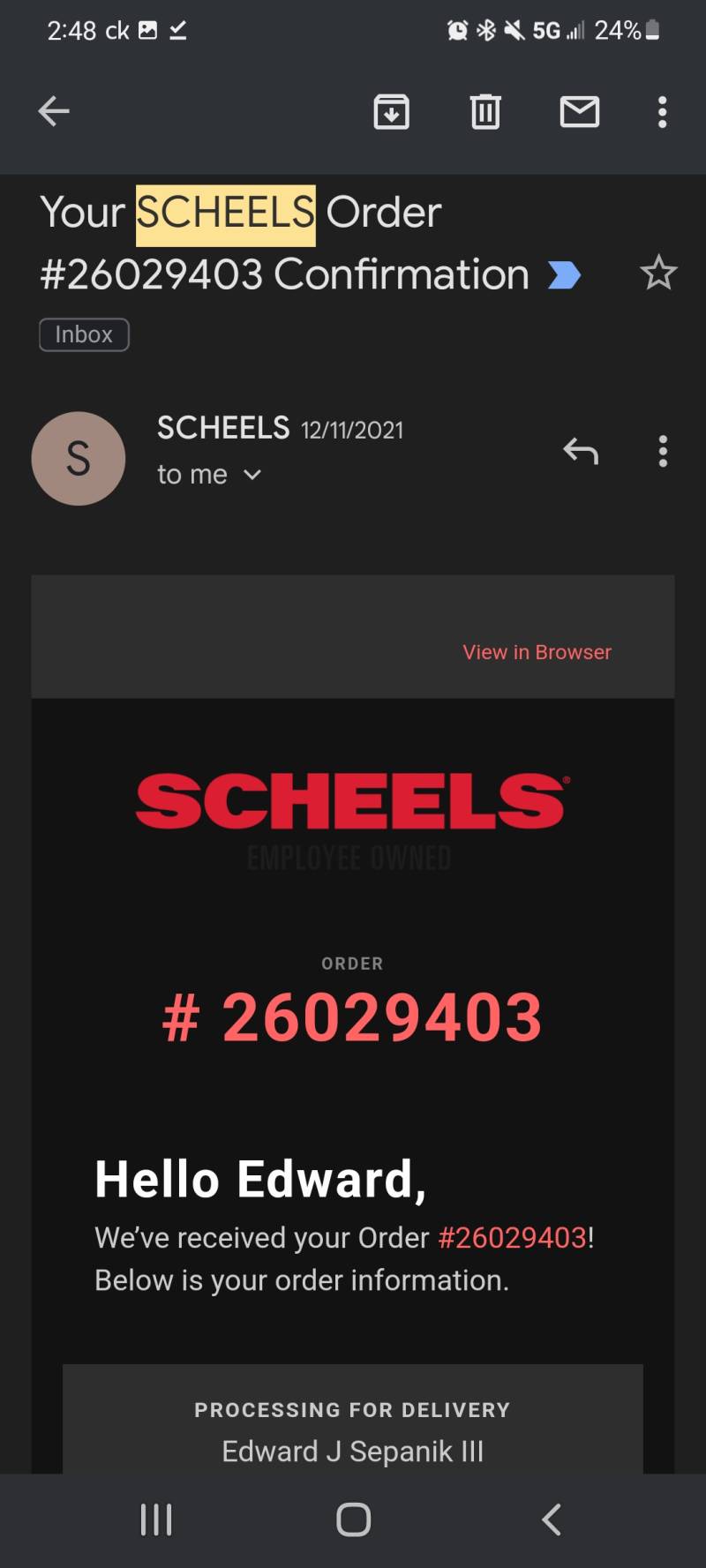
Task: Archive this email
Action: click(391, 112)
